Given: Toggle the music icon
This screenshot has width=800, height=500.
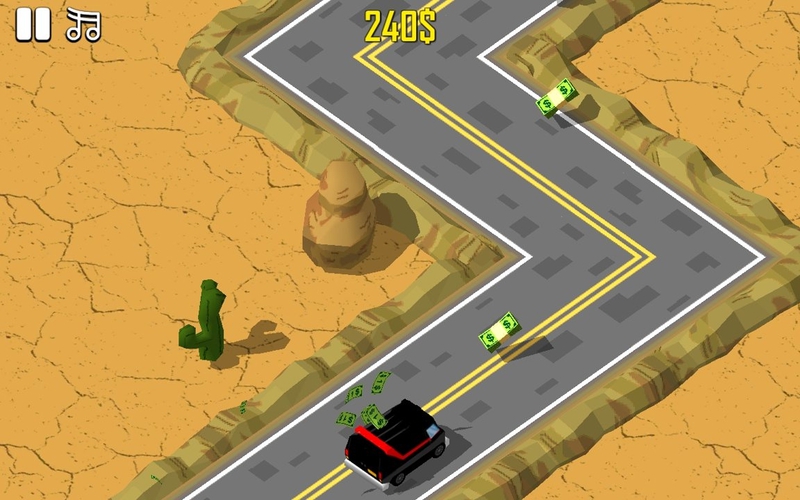Looking at the screenshot, I should (x=83, y=25).
